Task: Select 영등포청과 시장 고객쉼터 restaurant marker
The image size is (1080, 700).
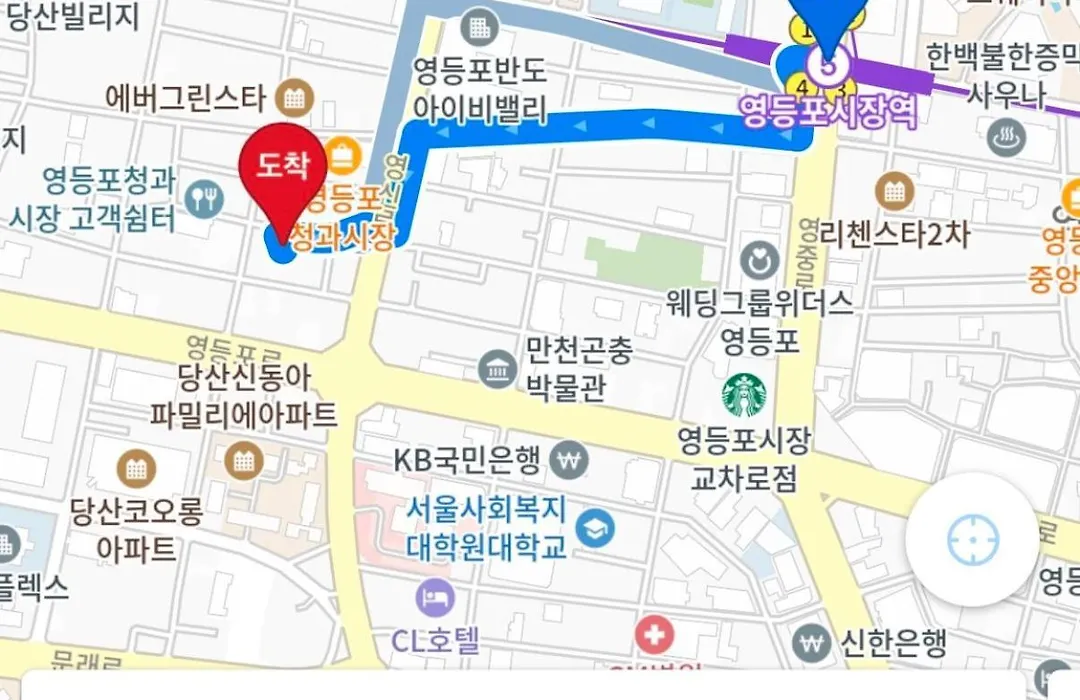Action: point(205,199)
